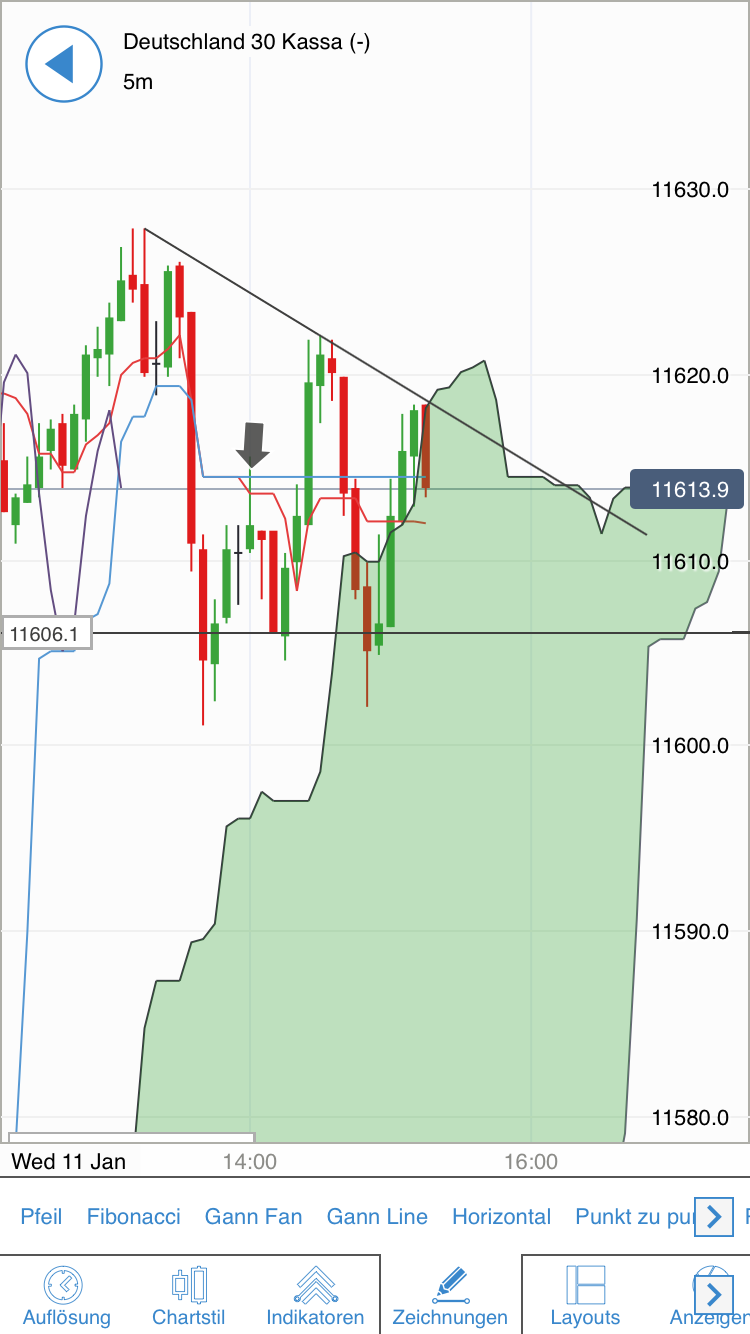This screenshot has width=750, height=1334.
Task: Choose the Fibonacci drawing tool
Action: pos(134,1216)
